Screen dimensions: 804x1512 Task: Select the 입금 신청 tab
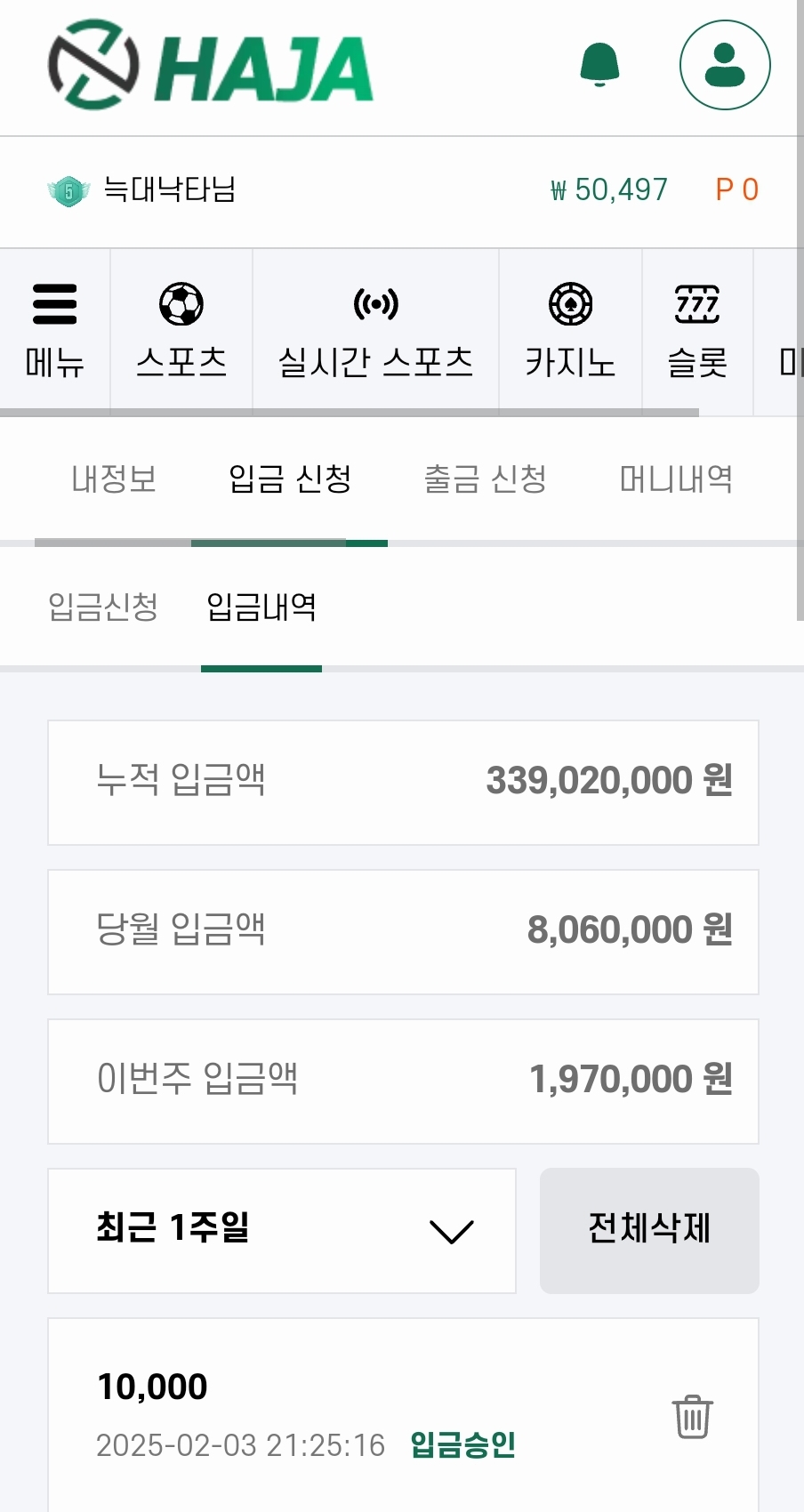(x=290, y=479)
